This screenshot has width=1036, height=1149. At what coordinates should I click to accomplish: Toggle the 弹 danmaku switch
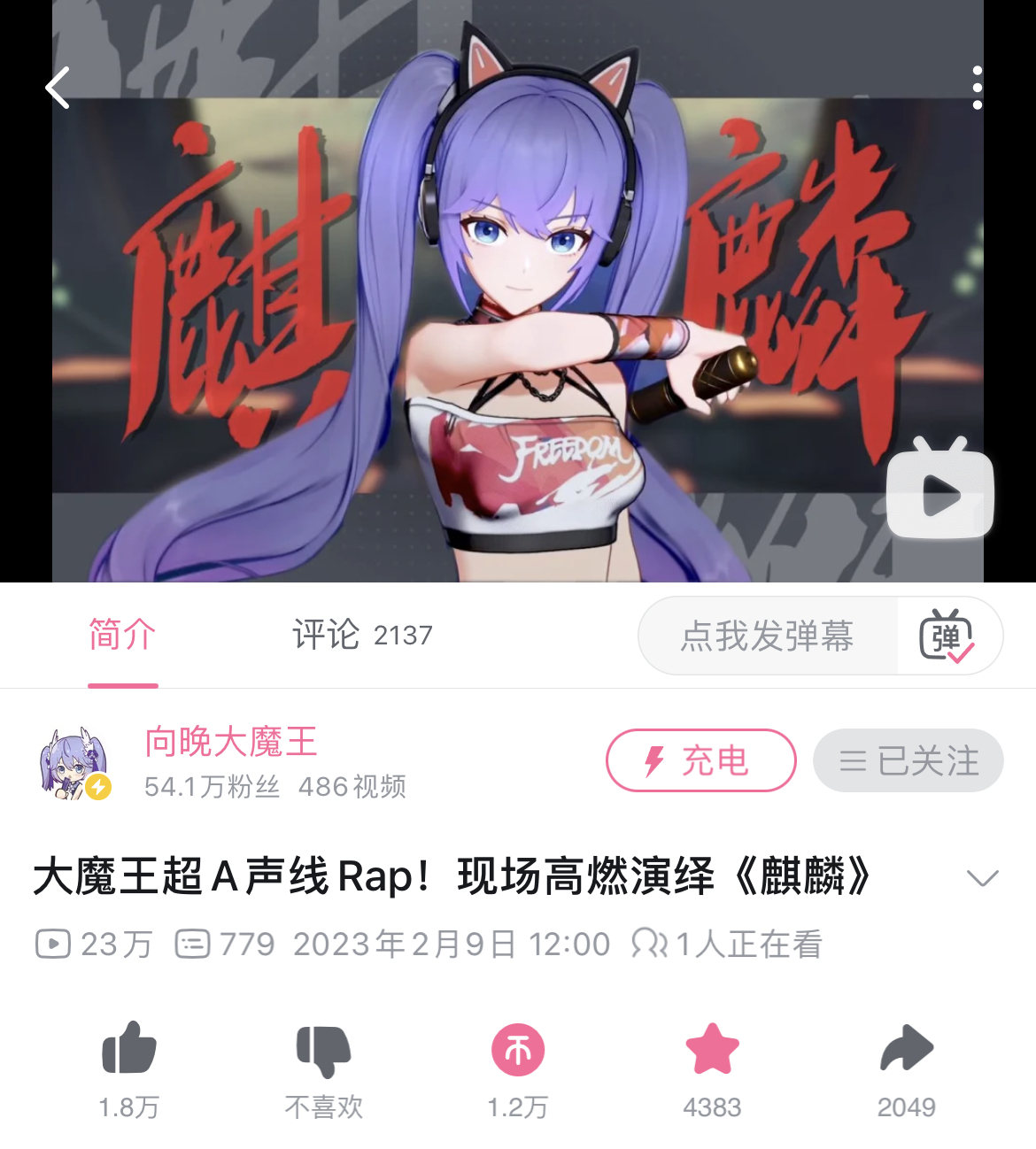tap(947, 636)
